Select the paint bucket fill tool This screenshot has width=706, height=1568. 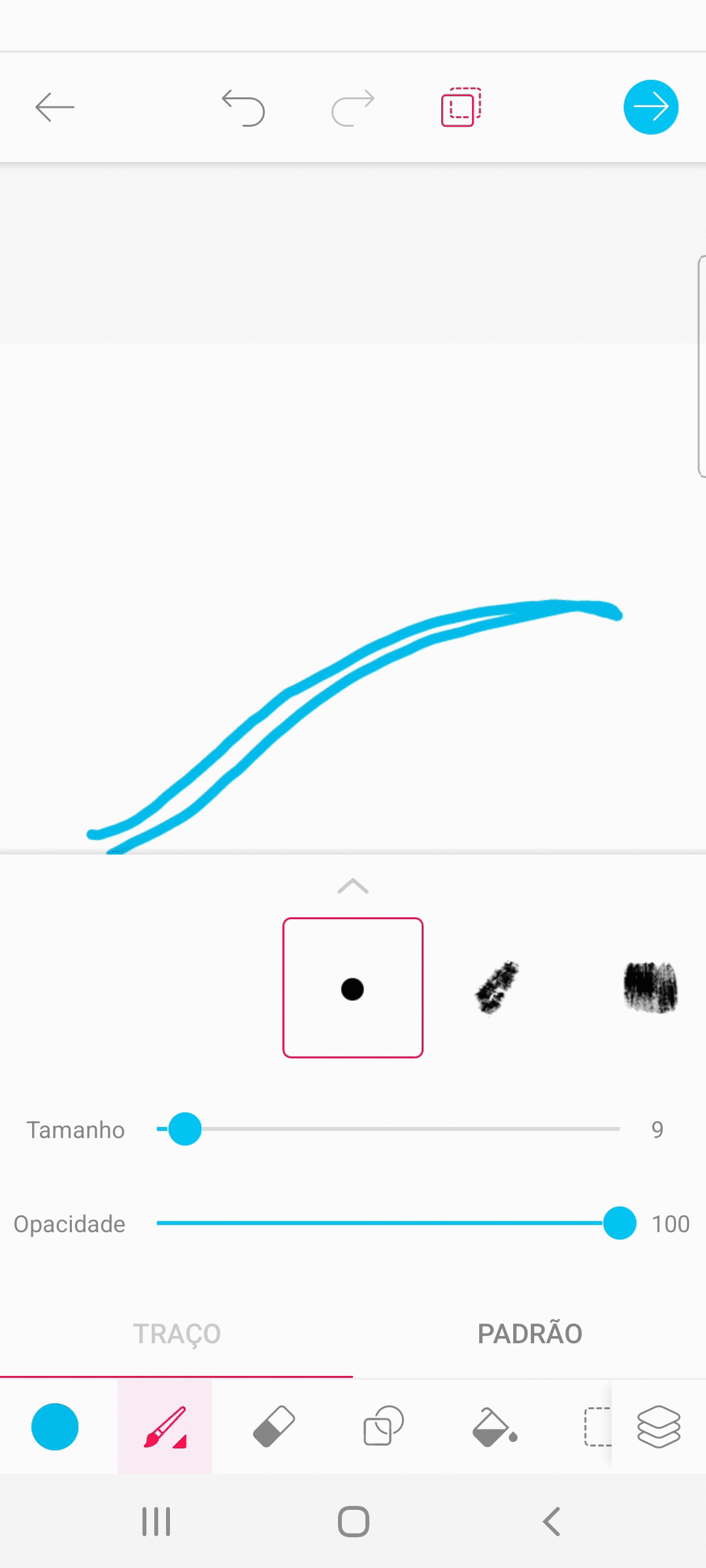pyautogui.click(x=495, y=1427)
